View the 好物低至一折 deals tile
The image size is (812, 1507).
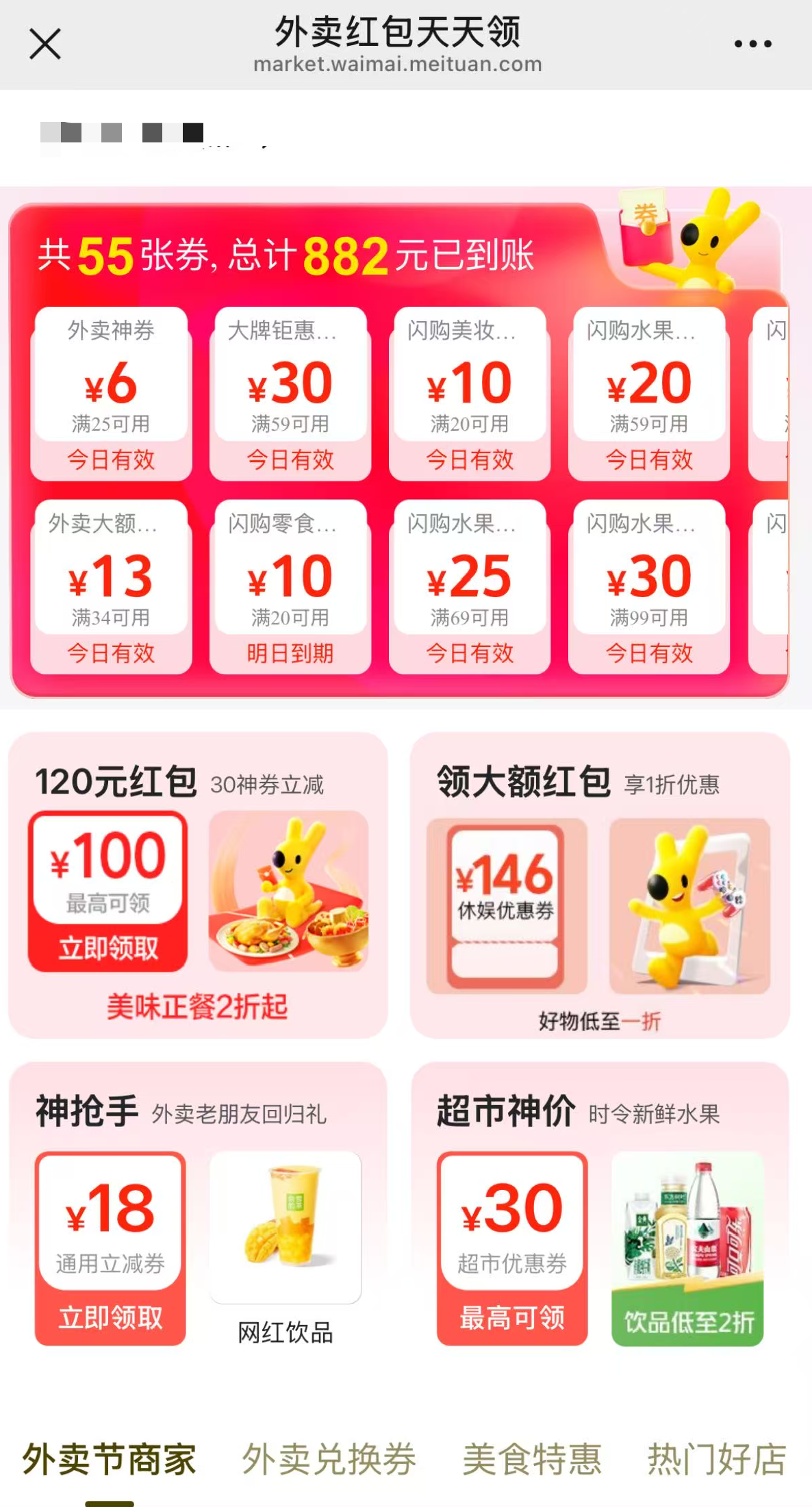689,905
